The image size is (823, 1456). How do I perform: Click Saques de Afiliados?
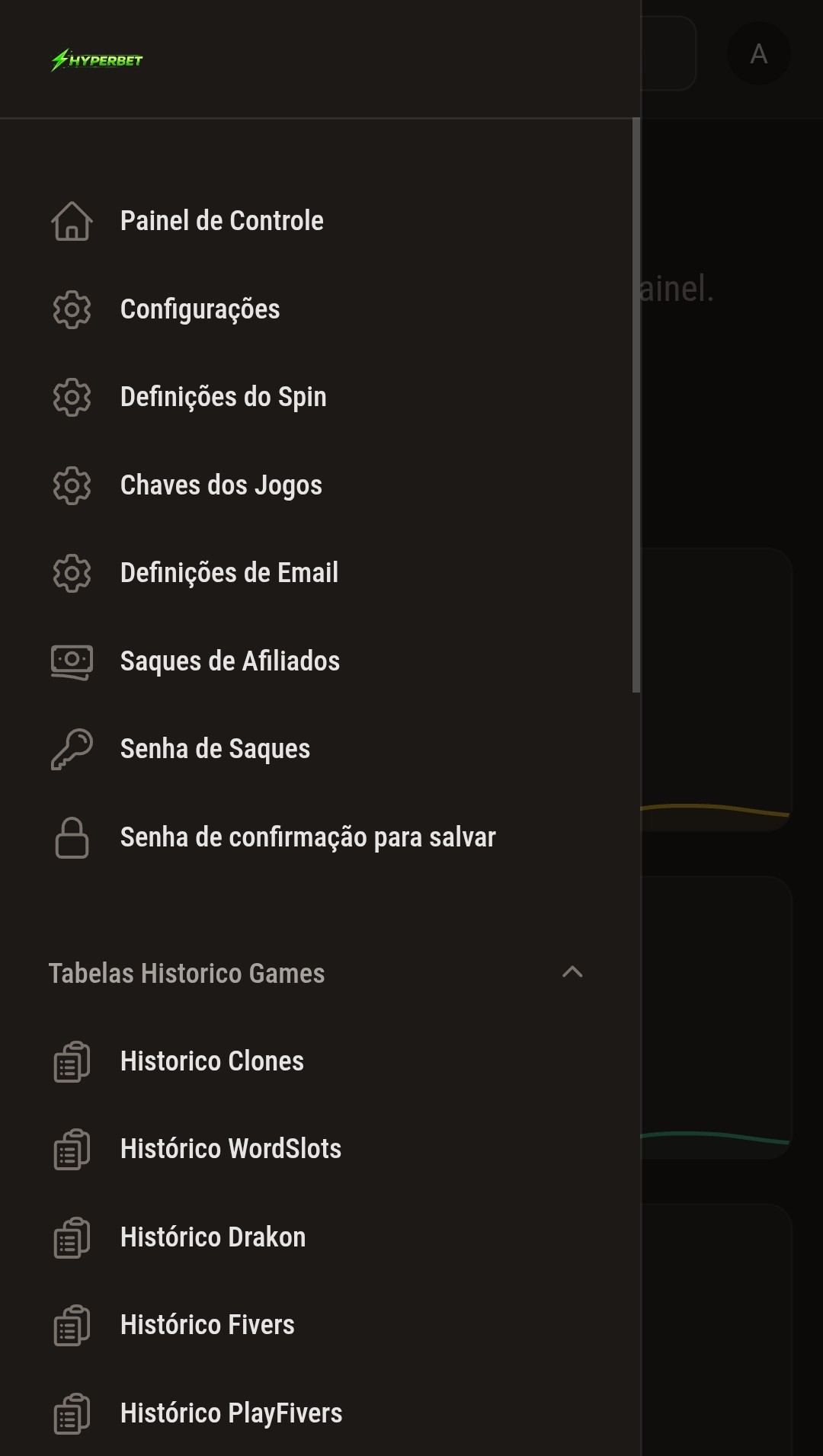tap(230, 661)
